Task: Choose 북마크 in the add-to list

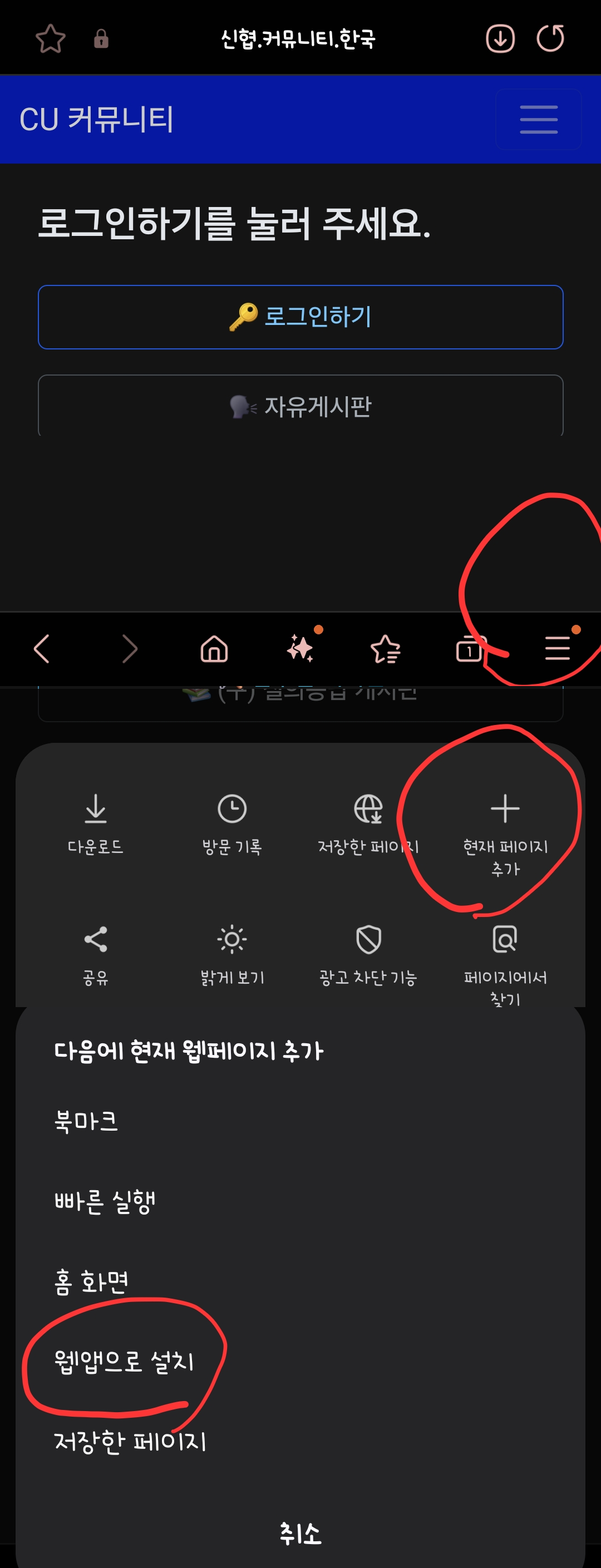Action: [x=85, y=1122]
